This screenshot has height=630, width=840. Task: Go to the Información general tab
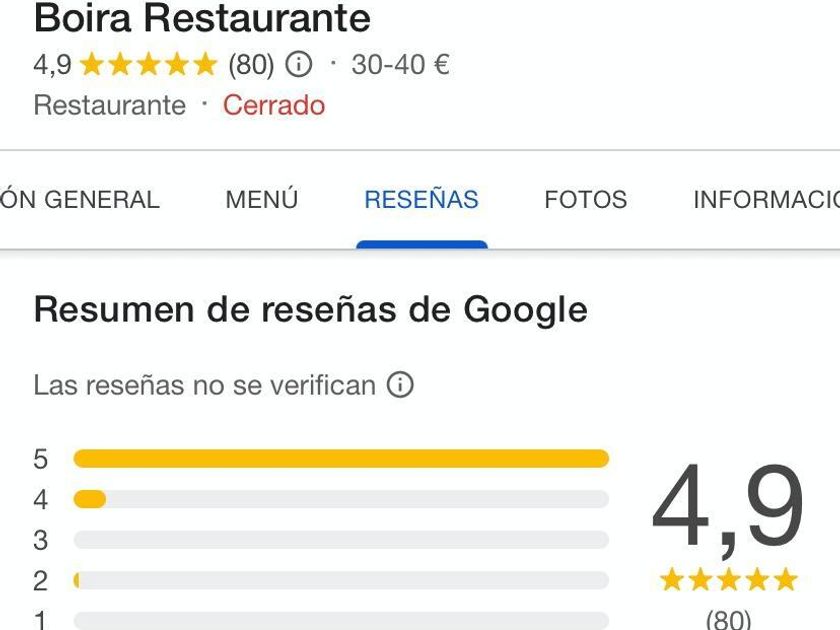[x=80, y=200]
